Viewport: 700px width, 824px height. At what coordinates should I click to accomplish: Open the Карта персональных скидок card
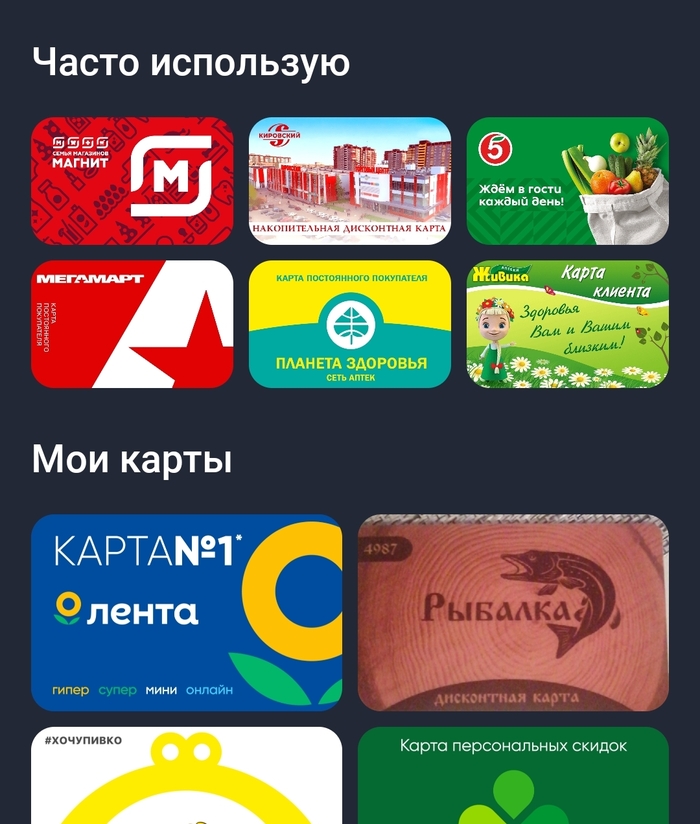click(x=513, y=776)
